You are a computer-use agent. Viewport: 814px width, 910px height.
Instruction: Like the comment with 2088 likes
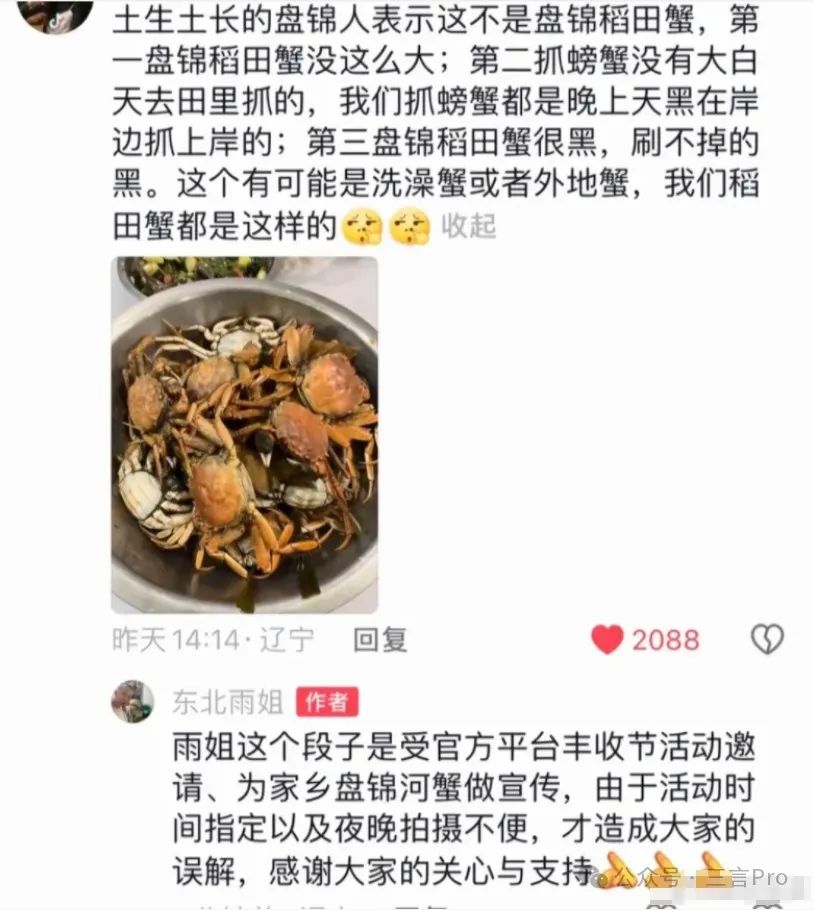607,639
